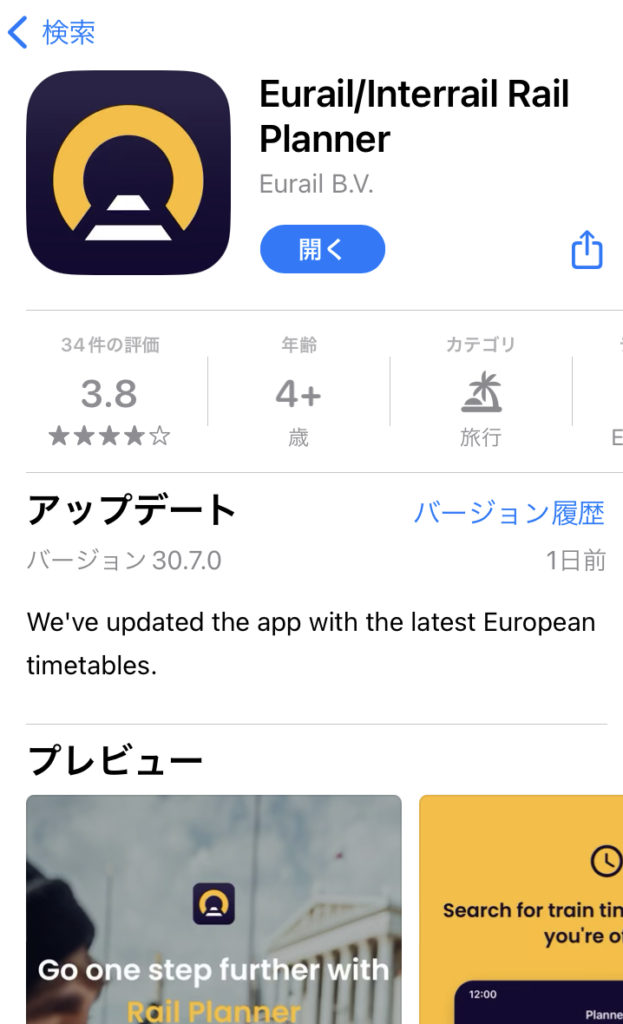The image size is (623, 1024).
Task: Share the Rail Planner app
Action: (587, 250)
